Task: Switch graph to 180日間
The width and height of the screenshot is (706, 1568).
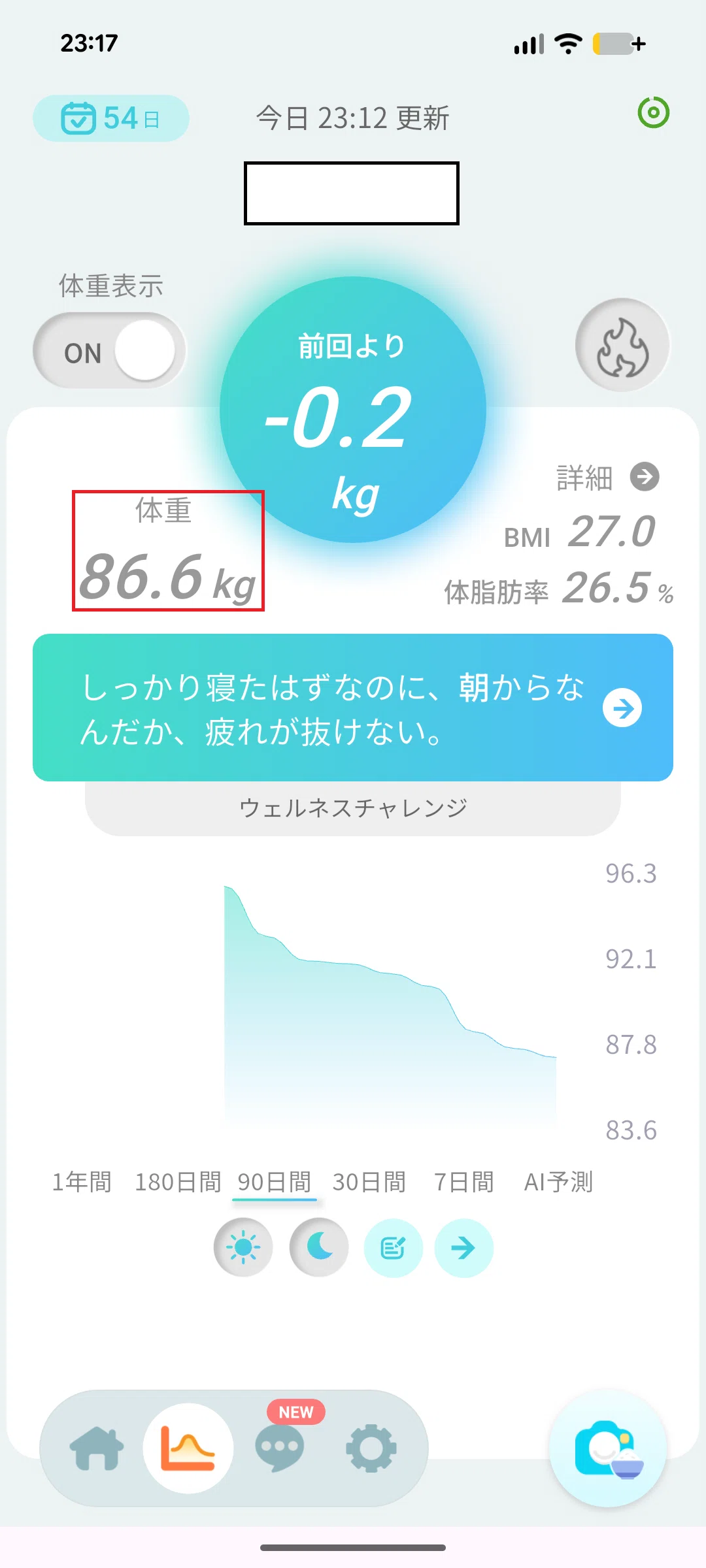Action: coord(178,1182)
